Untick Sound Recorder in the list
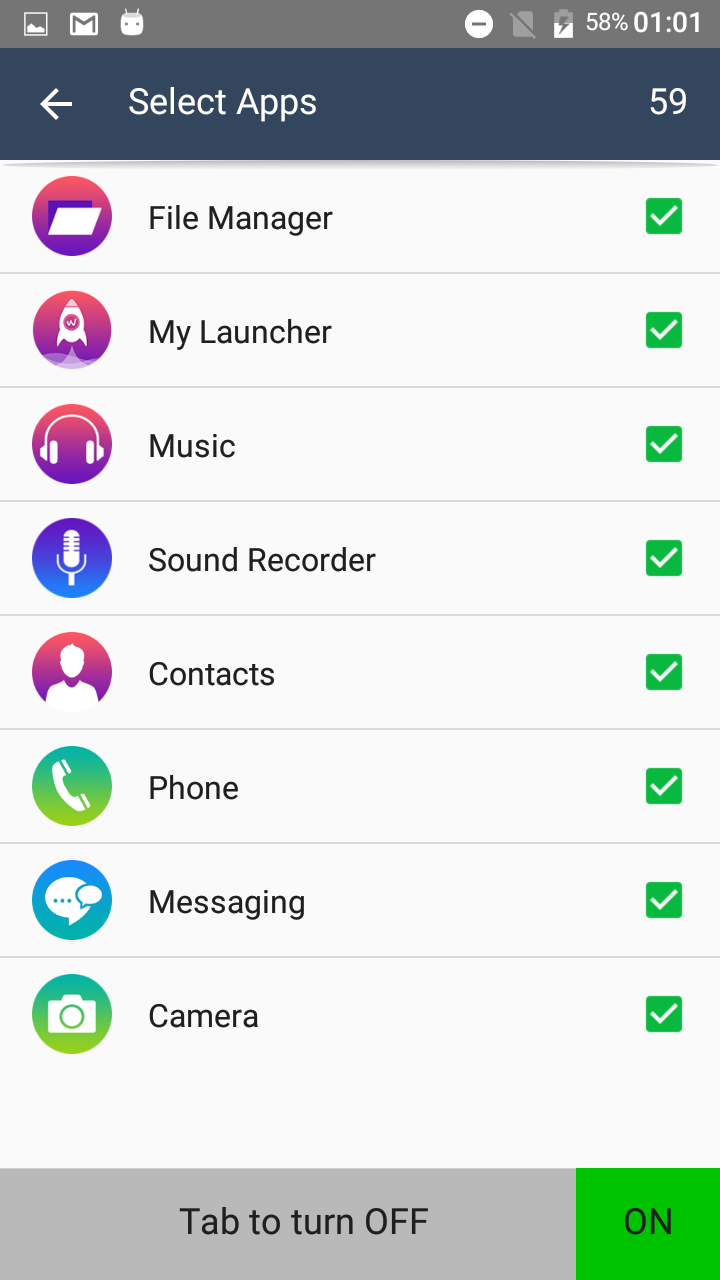 [x=664, y=558]
